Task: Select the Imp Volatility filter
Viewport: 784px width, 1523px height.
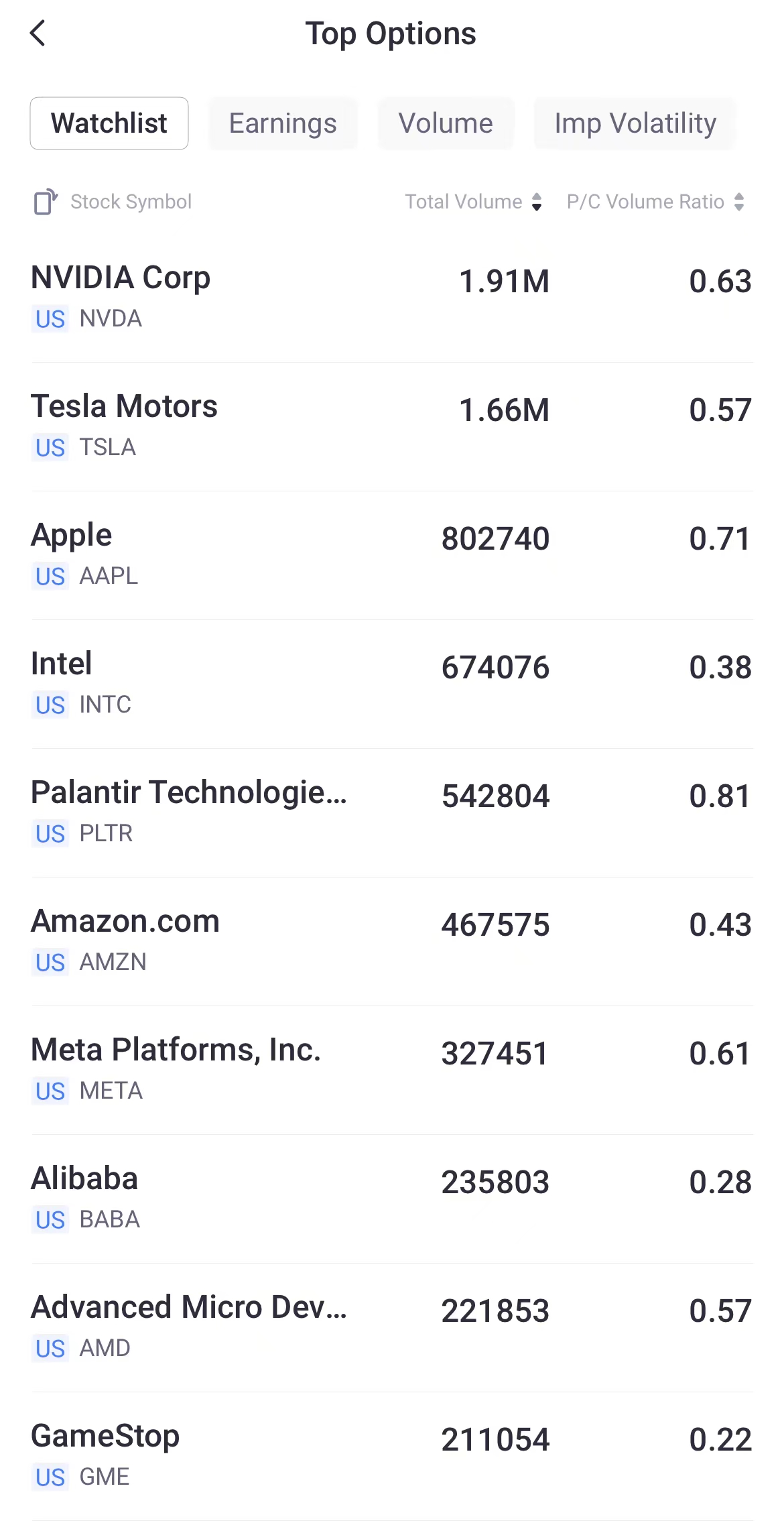Action: (634, 123)
